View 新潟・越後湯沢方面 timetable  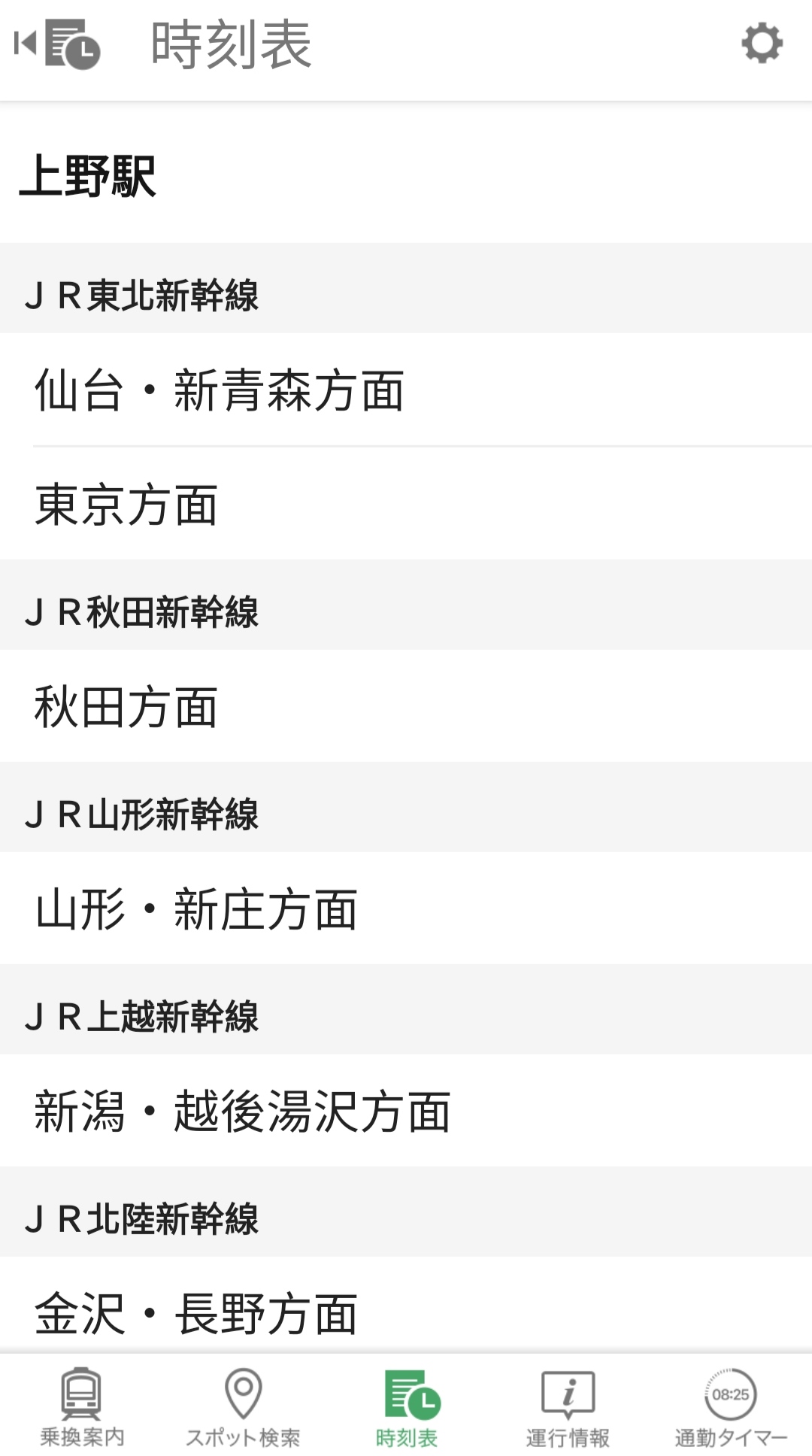point(406,1112)
